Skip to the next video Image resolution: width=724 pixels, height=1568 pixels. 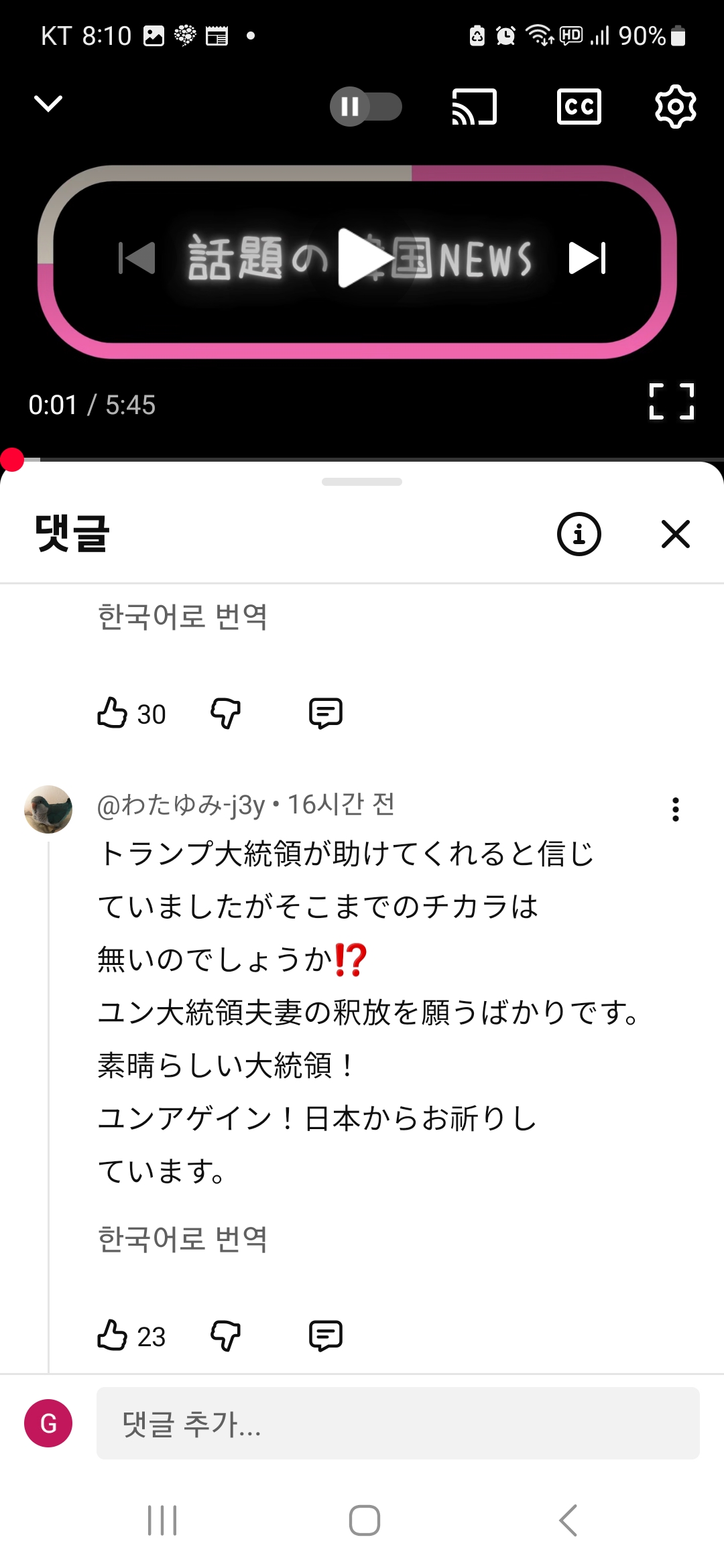(x=587, y=258)
